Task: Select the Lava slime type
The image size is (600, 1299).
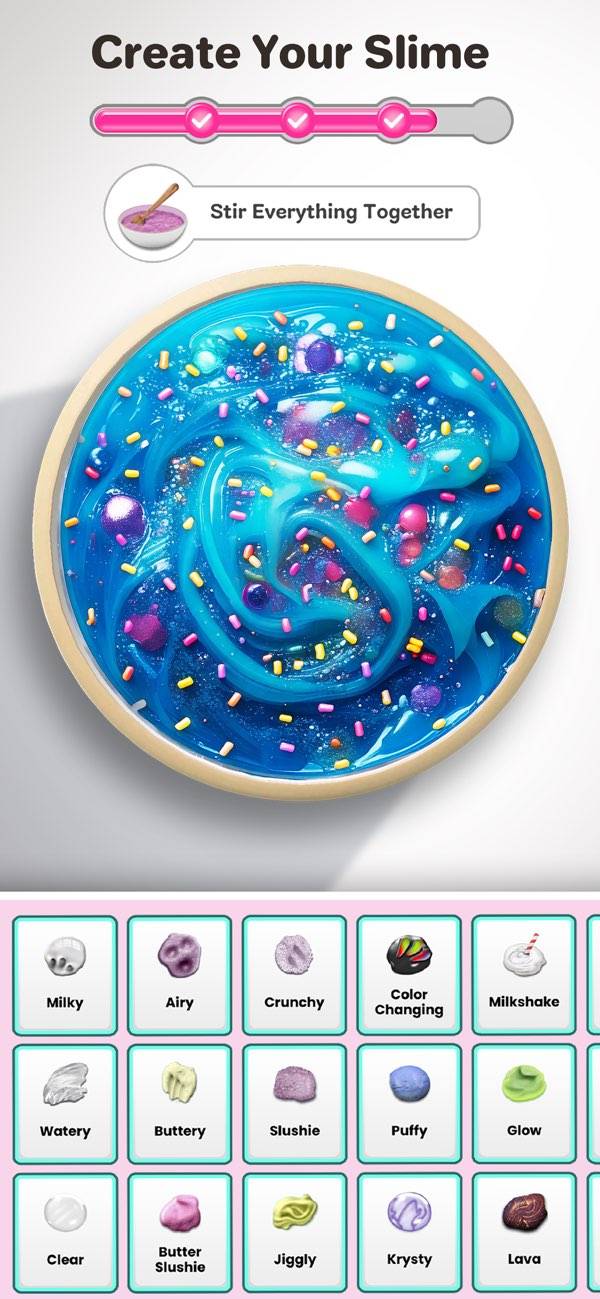Action: (524, 1233)
